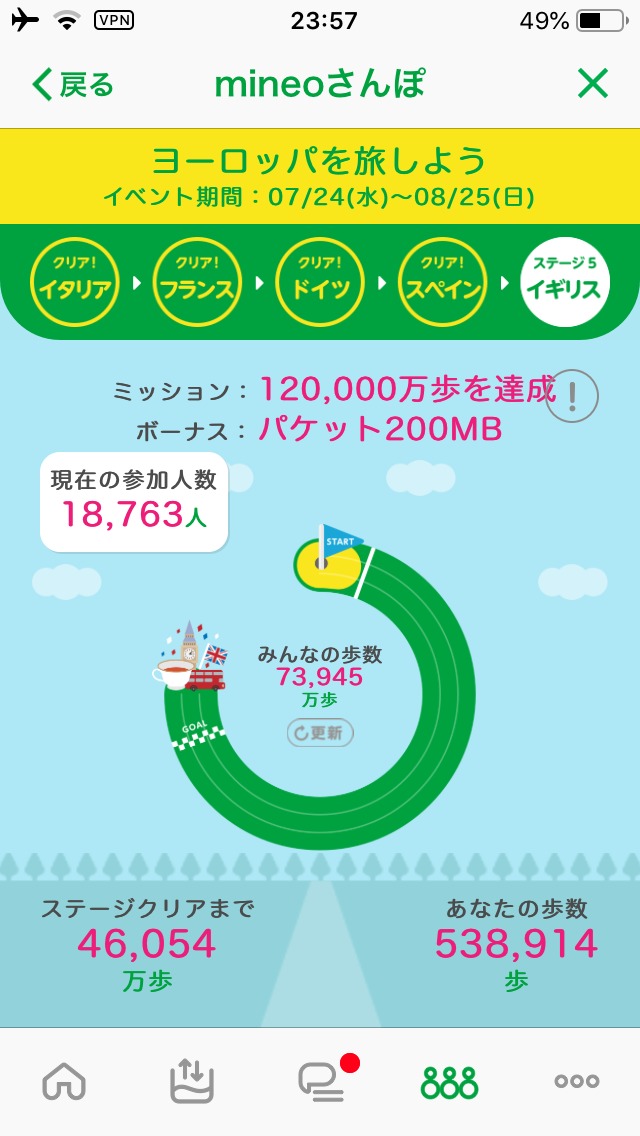Close the mineoさんぽ screen

pyautogui.click(x=593, y=85)
